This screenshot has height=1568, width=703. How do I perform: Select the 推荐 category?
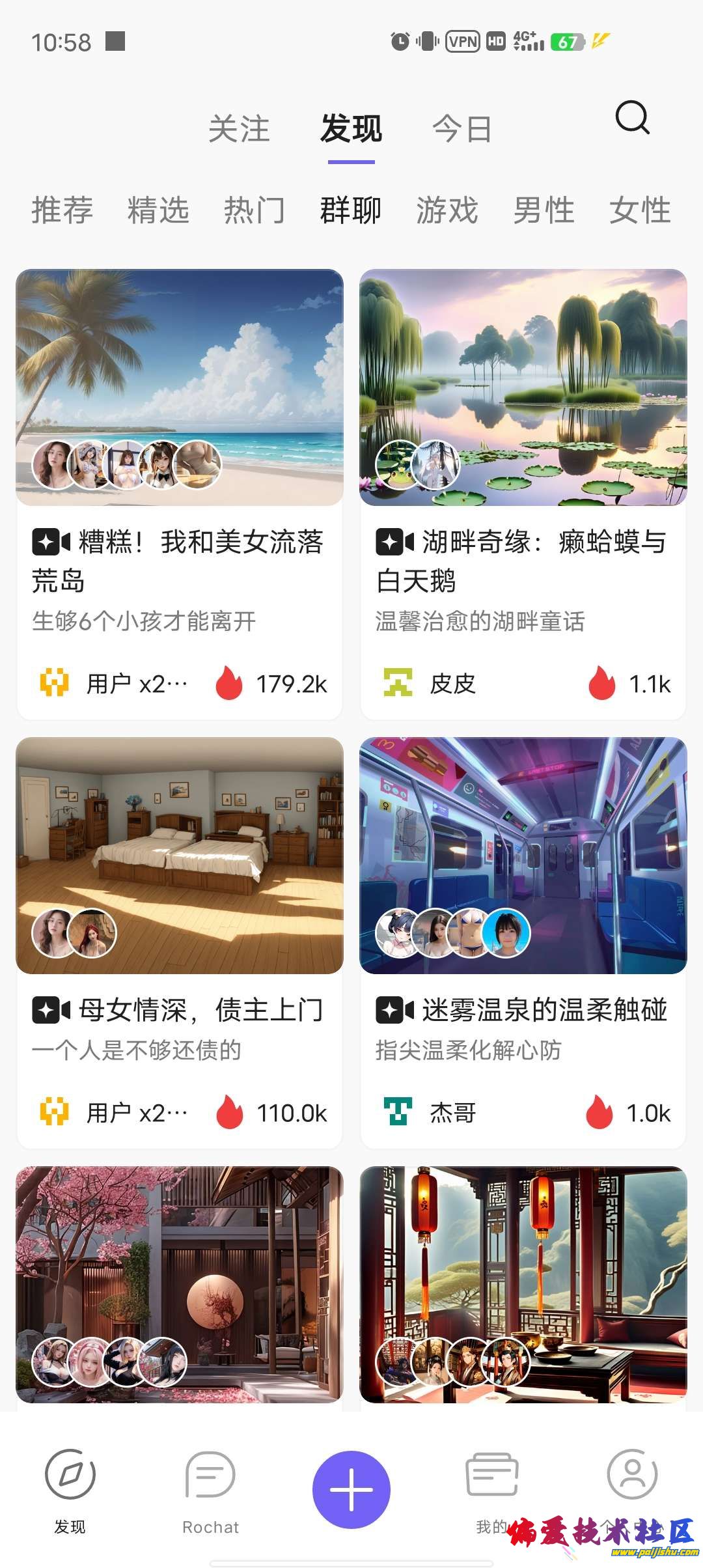point(62,210)
